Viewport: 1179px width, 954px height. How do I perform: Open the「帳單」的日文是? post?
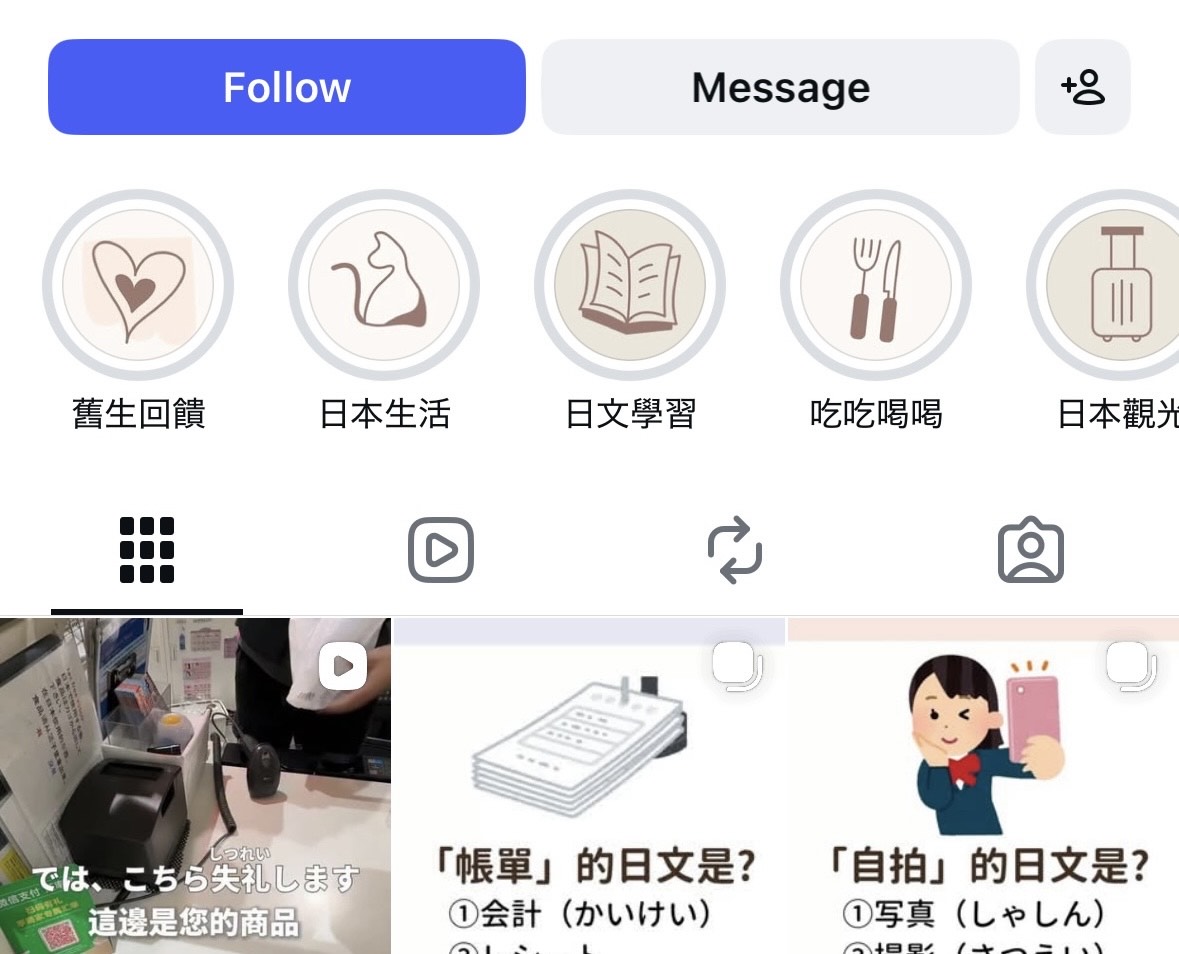click(x=590, y=785)
